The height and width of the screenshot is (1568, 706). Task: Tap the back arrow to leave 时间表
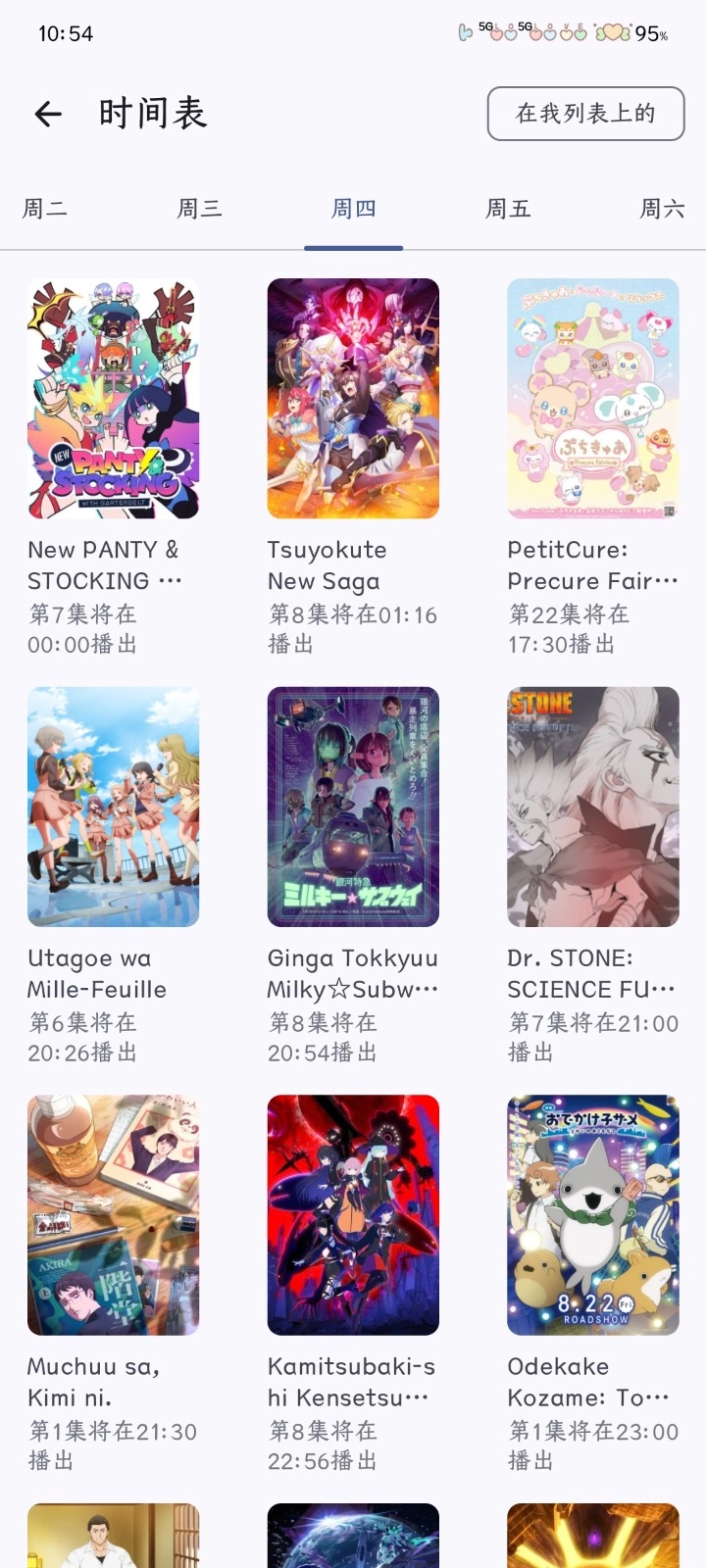[x=47, y=113]
